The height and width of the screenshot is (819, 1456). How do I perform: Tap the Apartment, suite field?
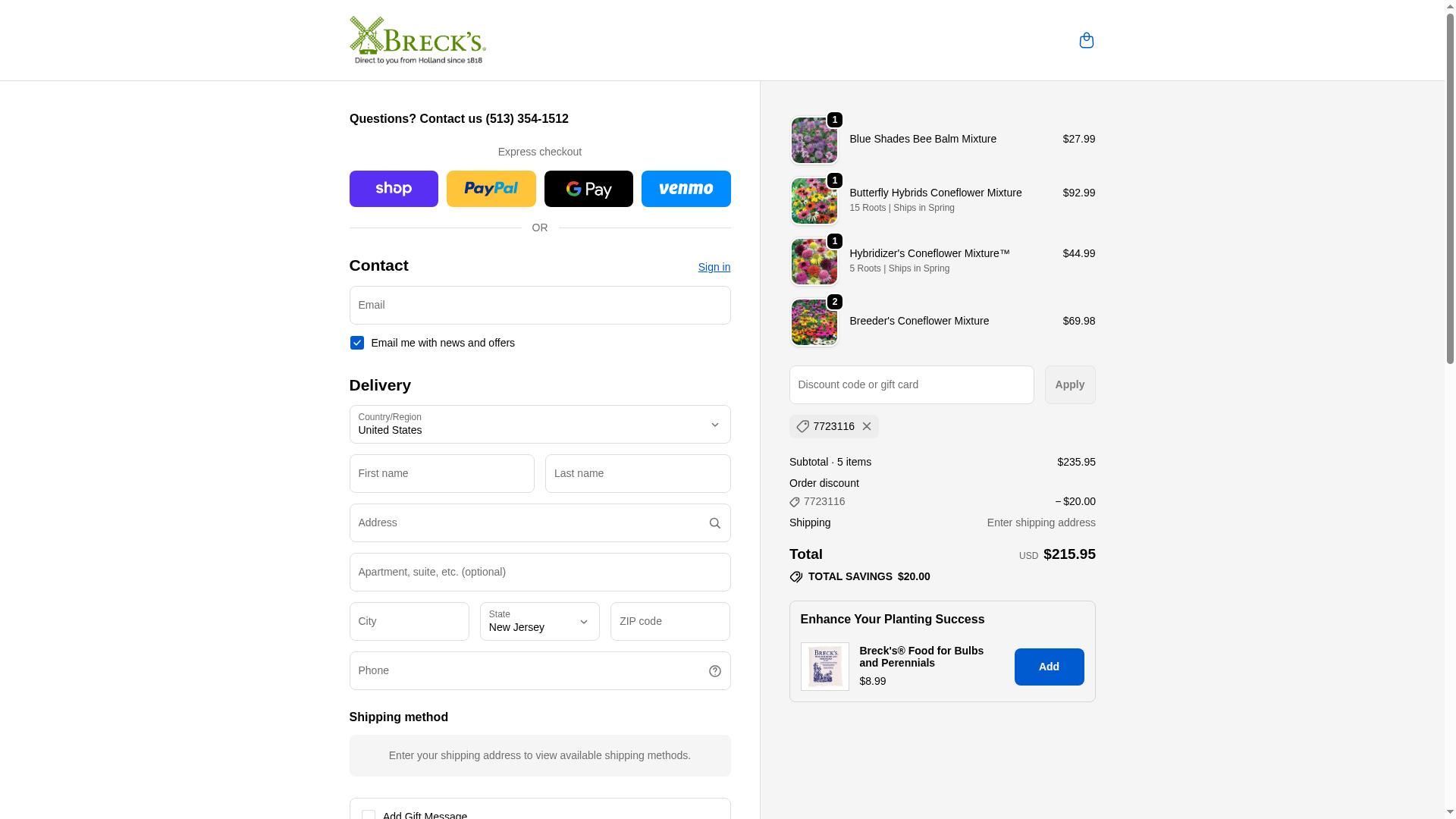point(539,573)
